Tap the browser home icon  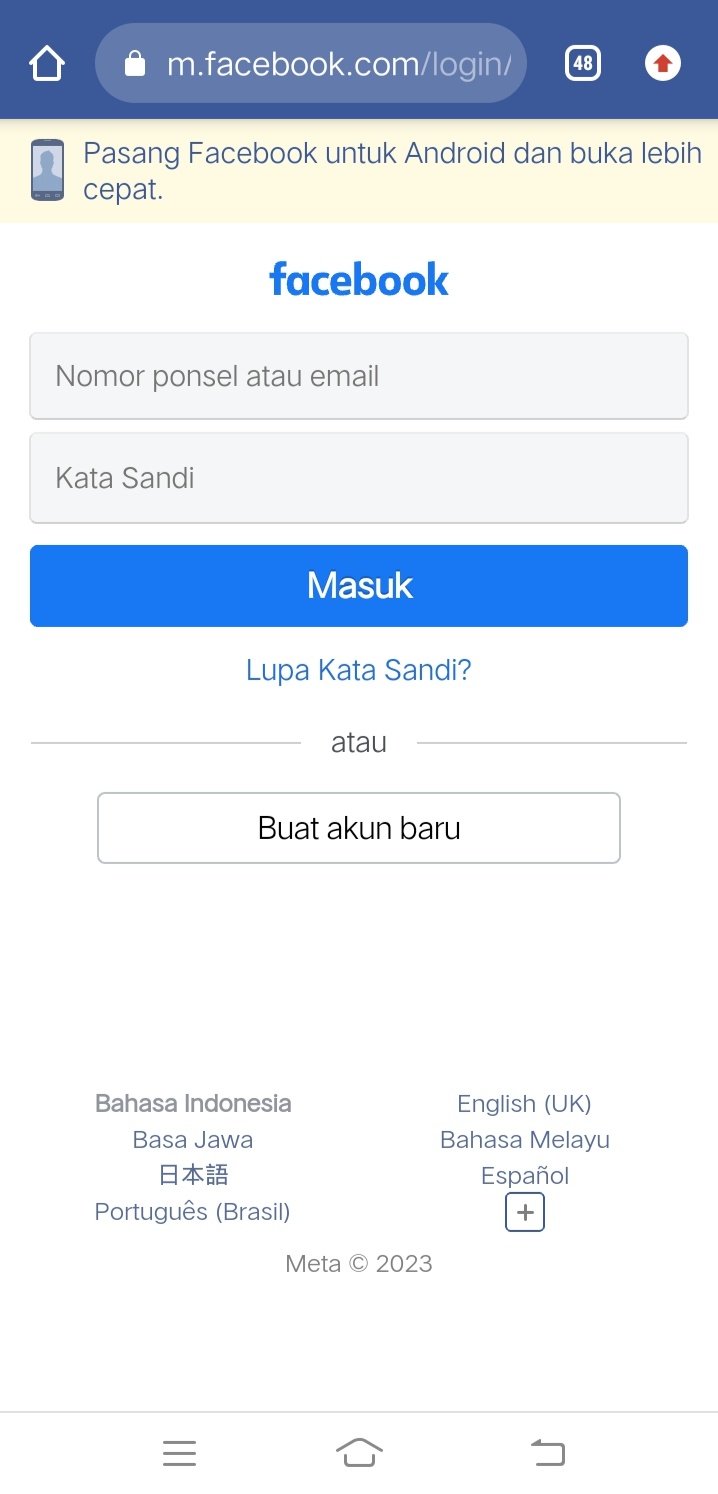(47, 64)
